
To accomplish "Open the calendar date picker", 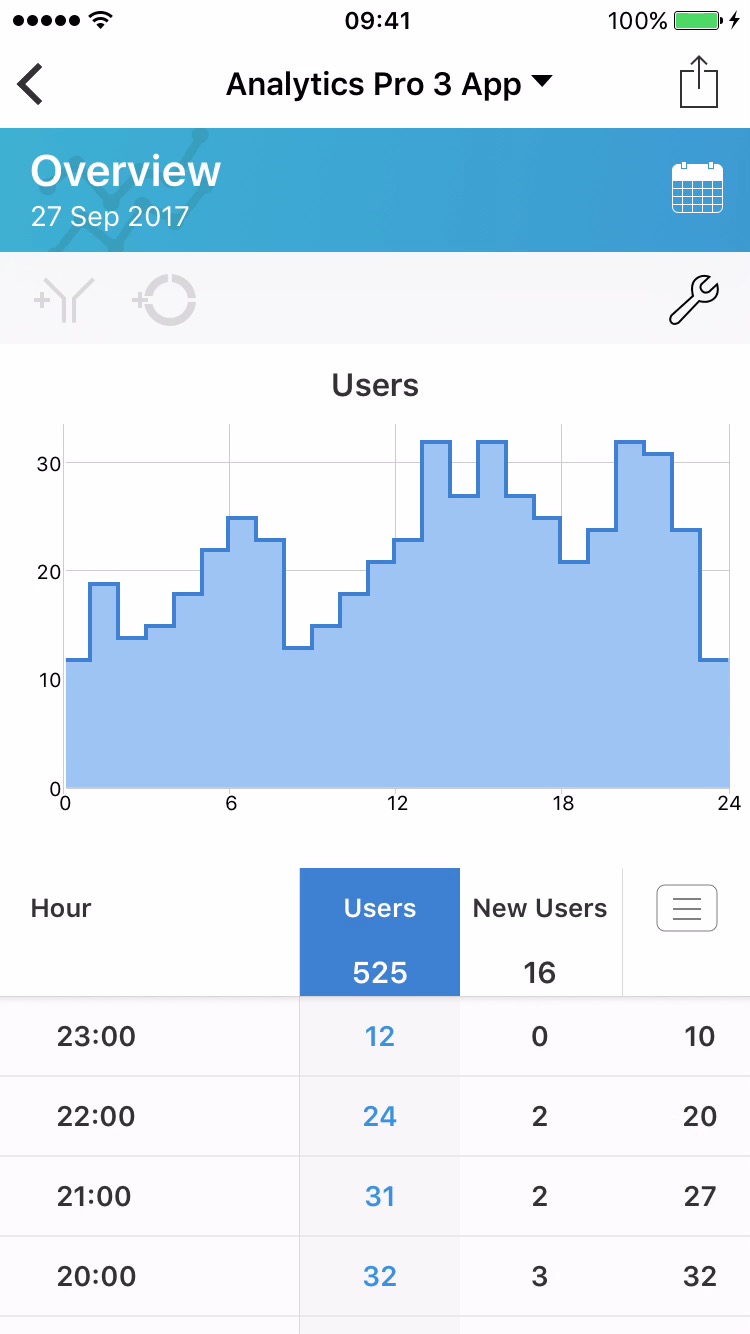I will coord(697,188).
